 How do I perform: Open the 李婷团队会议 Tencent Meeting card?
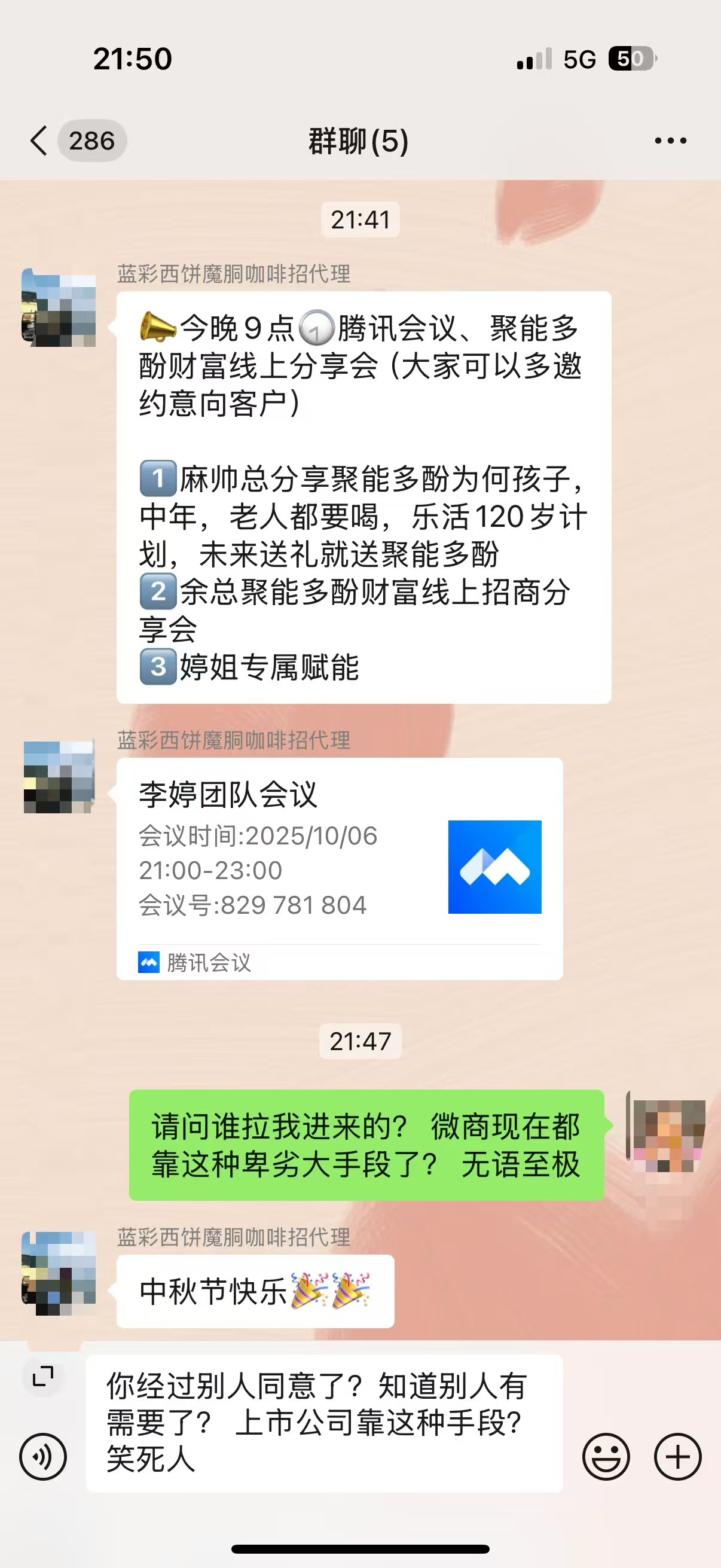point(339,867)
